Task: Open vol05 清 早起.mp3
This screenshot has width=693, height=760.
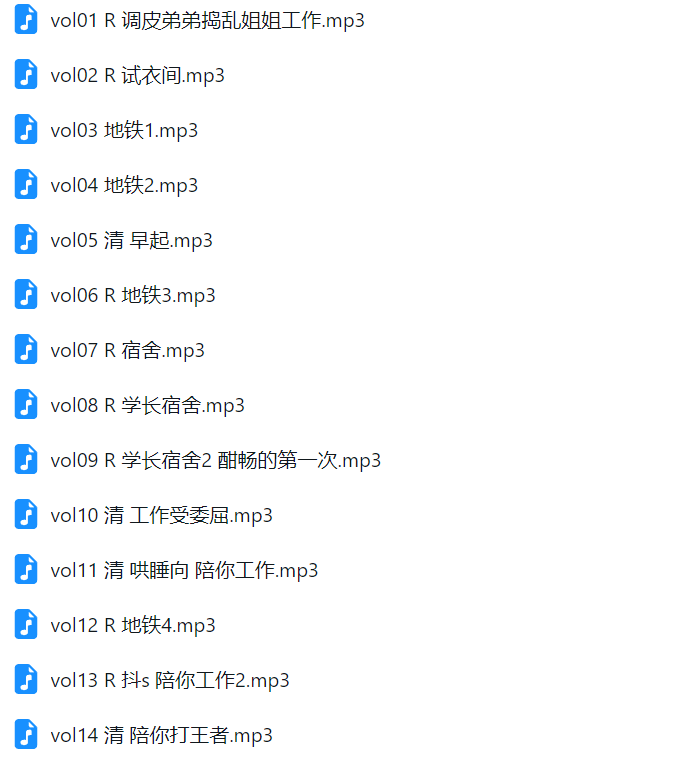Action: pos(131,240)
